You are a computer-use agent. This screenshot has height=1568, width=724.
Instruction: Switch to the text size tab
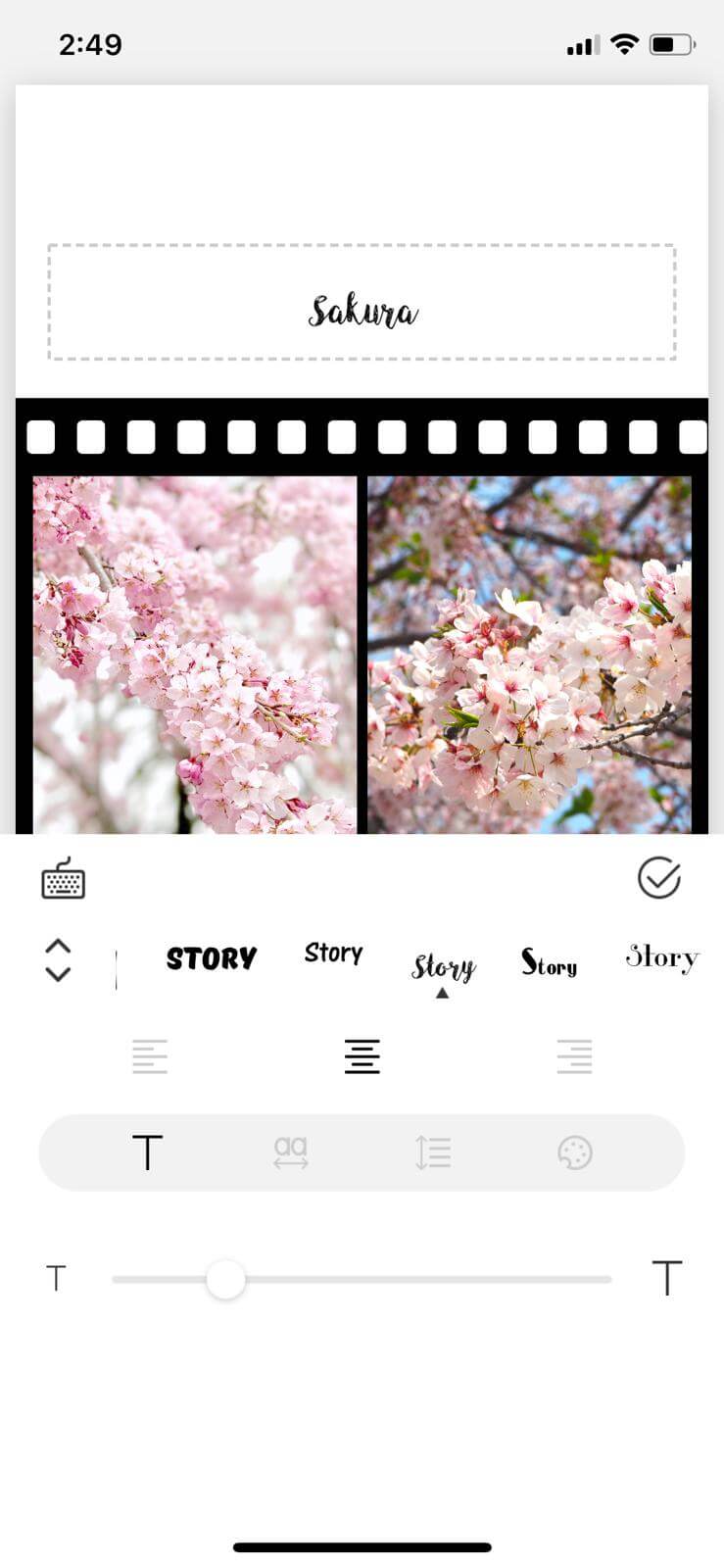148,1152
